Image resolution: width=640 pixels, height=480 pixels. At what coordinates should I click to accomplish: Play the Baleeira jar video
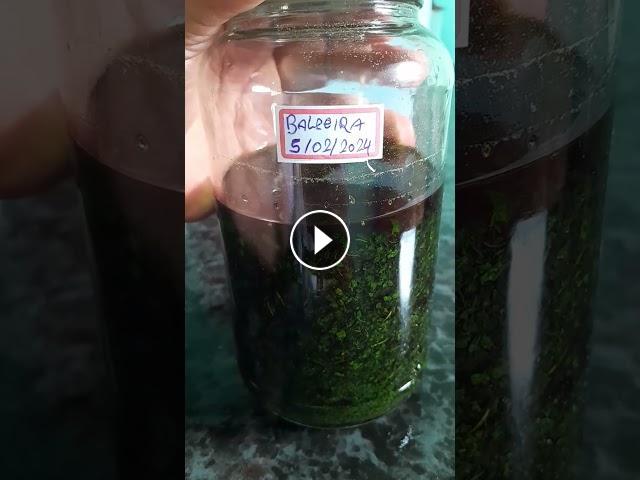320,240
